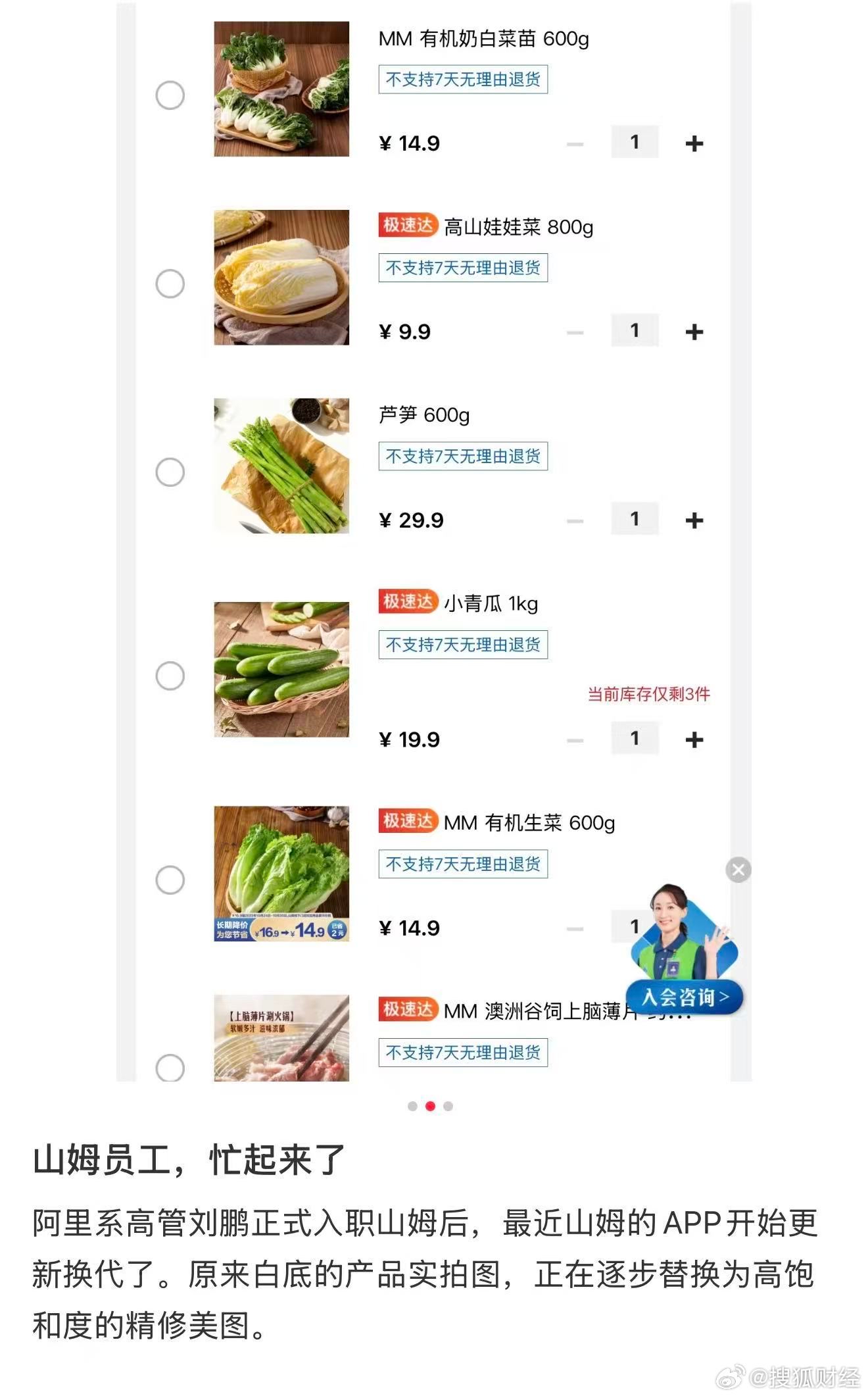The height and width of the screenshot is (1398, 868).
Task: Switch to first carousel page dot
Action: [x=414, y=1105]
